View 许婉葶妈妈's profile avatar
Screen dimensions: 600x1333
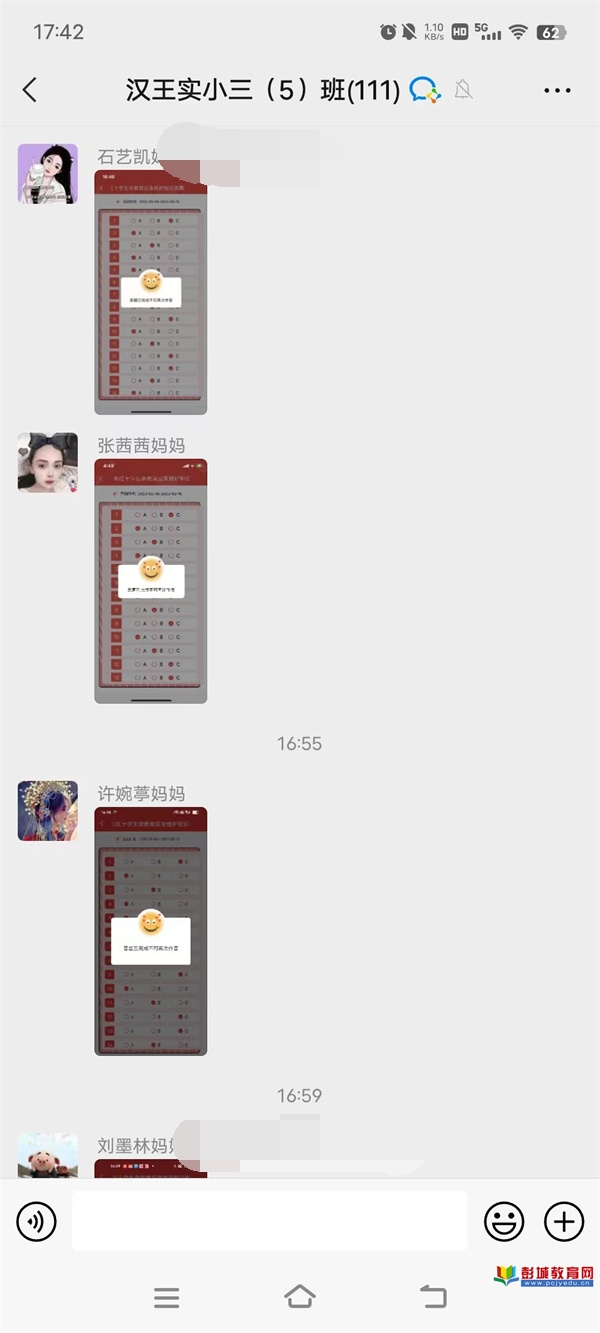[x=47, y=811]
